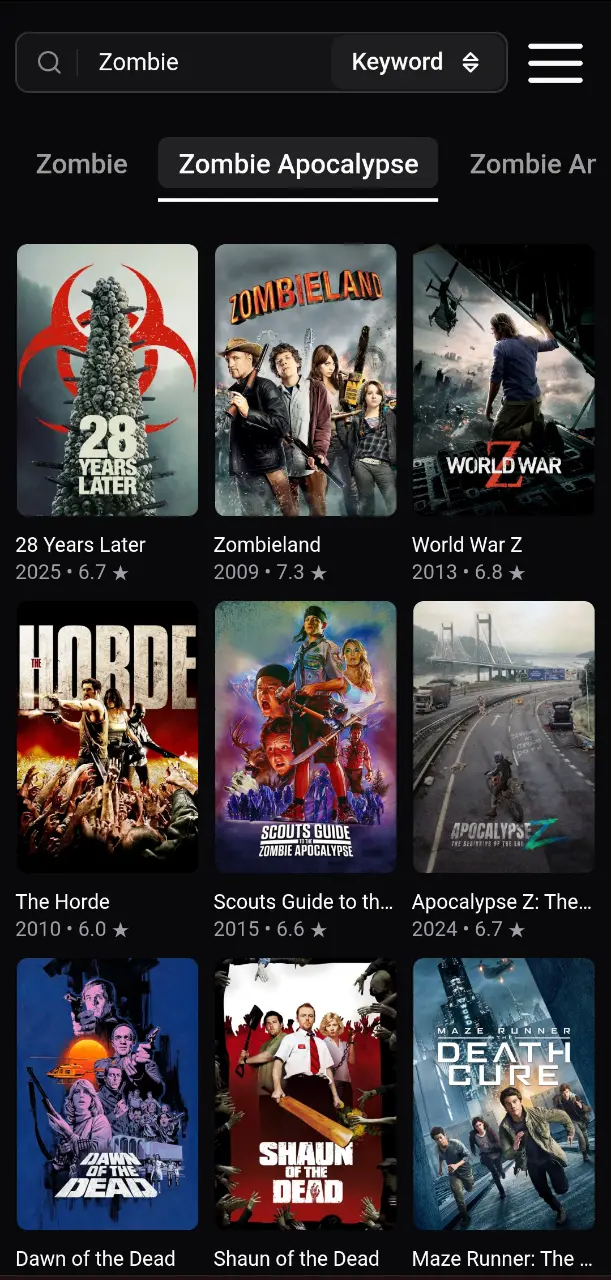This screenshot has height=1280, width=611.
Task: Open the hamburger menu
Action: click(x=555, y=63)
